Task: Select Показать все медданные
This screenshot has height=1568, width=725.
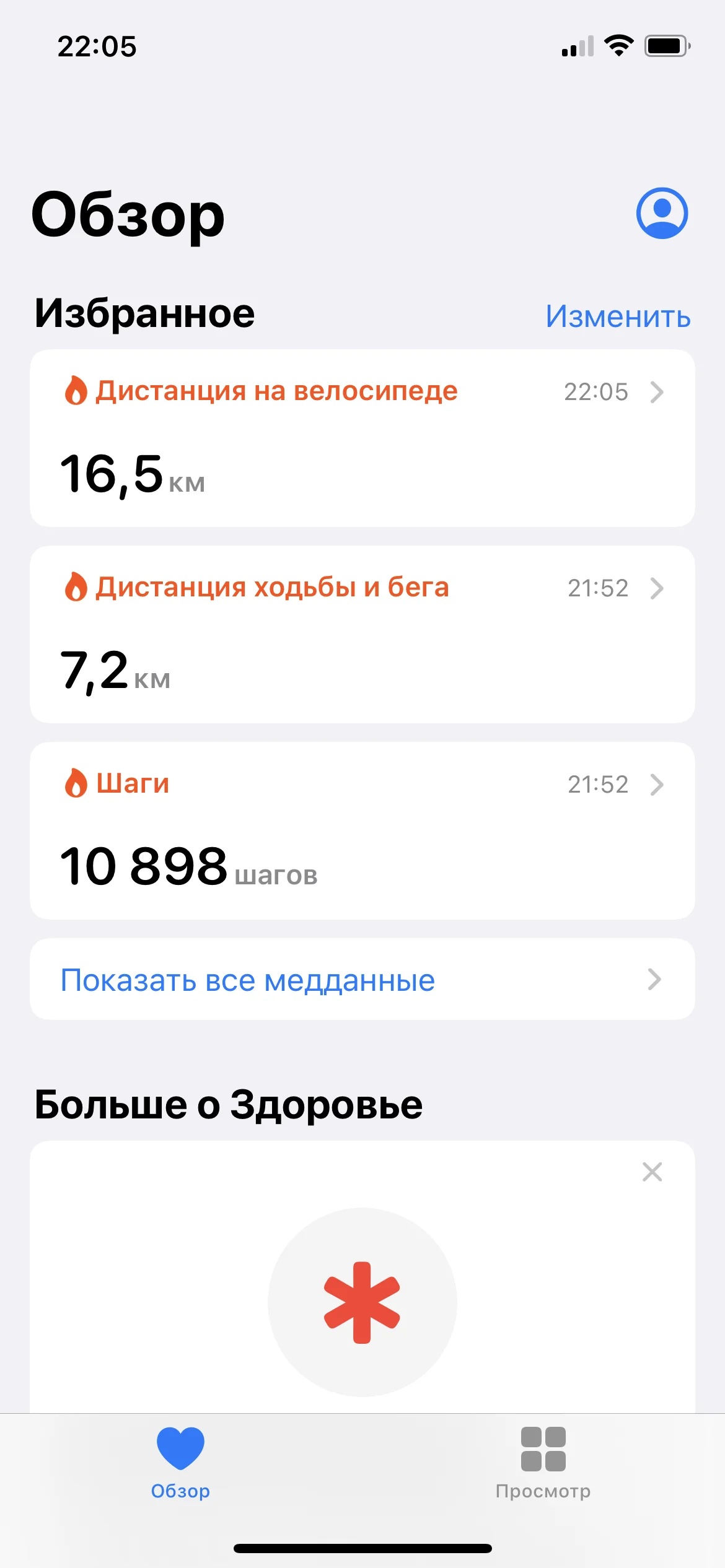Action: point(362,979)
